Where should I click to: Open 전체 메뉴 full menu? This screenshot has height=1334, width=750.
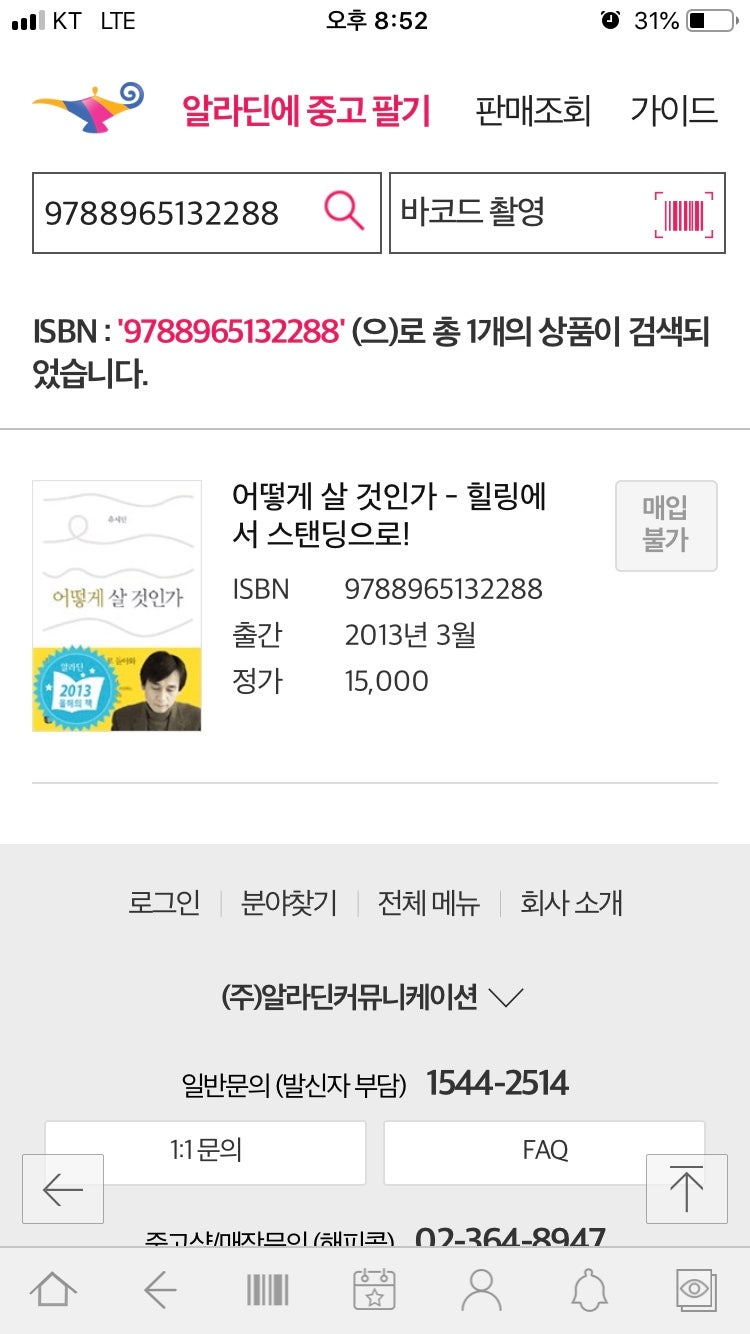(428, 903)
